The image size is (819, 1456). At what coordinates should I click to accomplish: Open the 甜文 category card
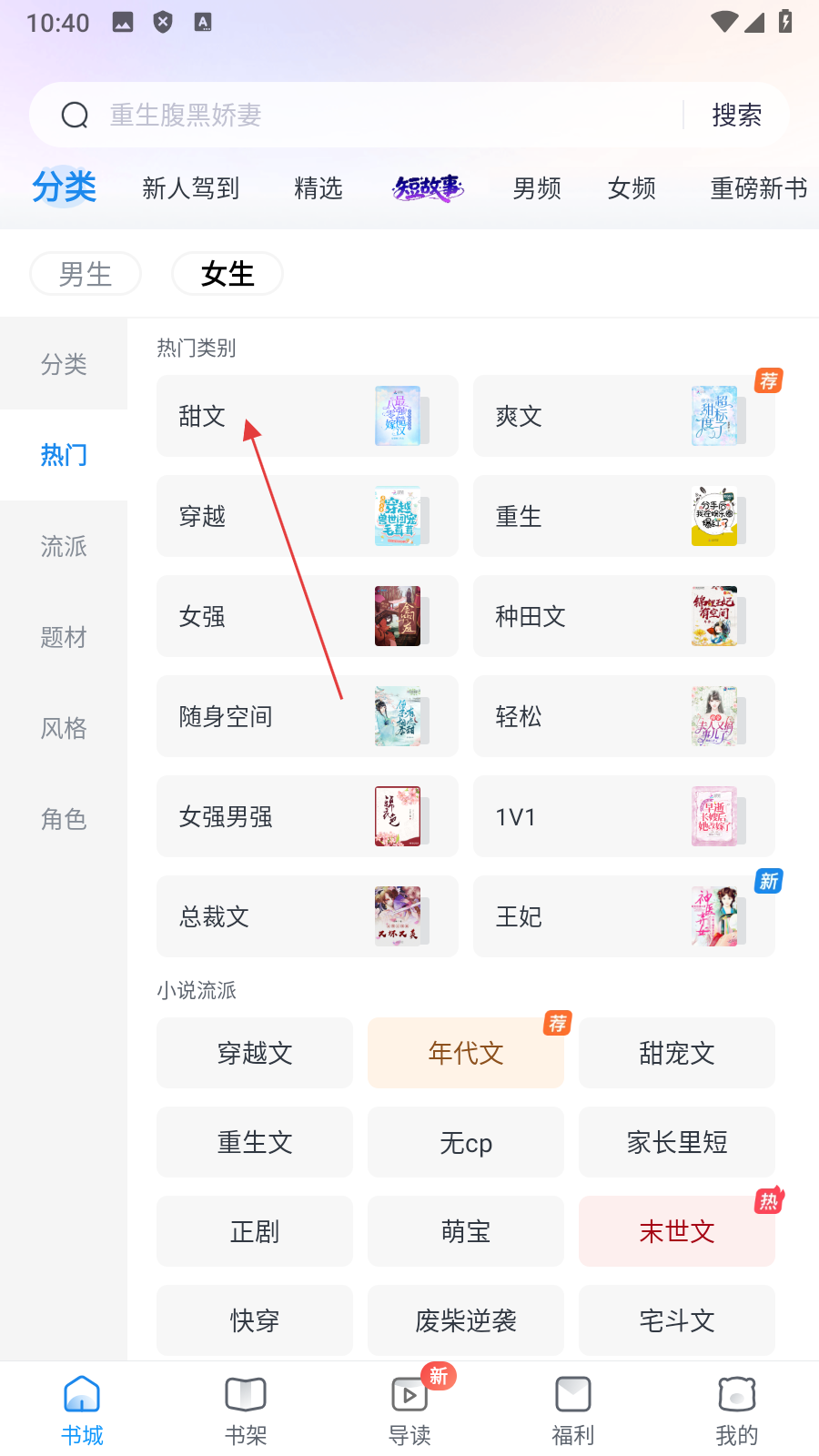(307, 416)
